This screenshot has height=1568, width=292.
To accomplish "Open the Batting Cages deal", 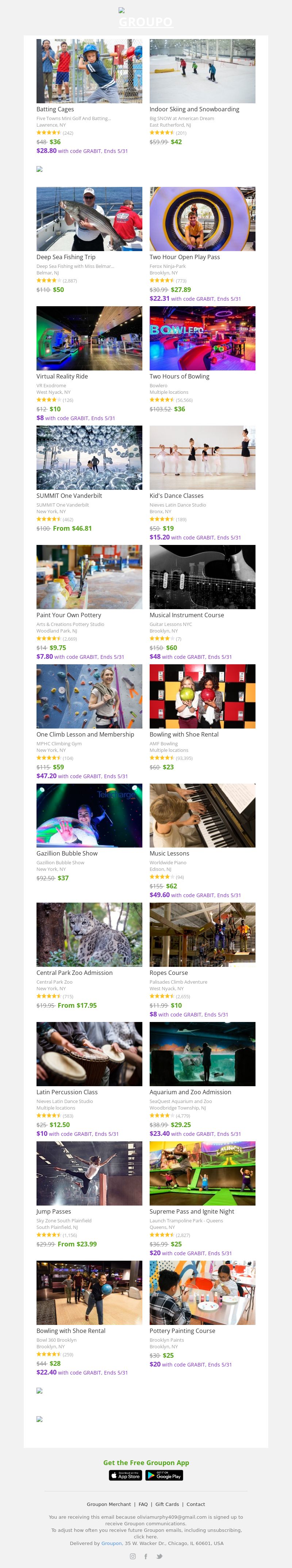I will [89, 71].
